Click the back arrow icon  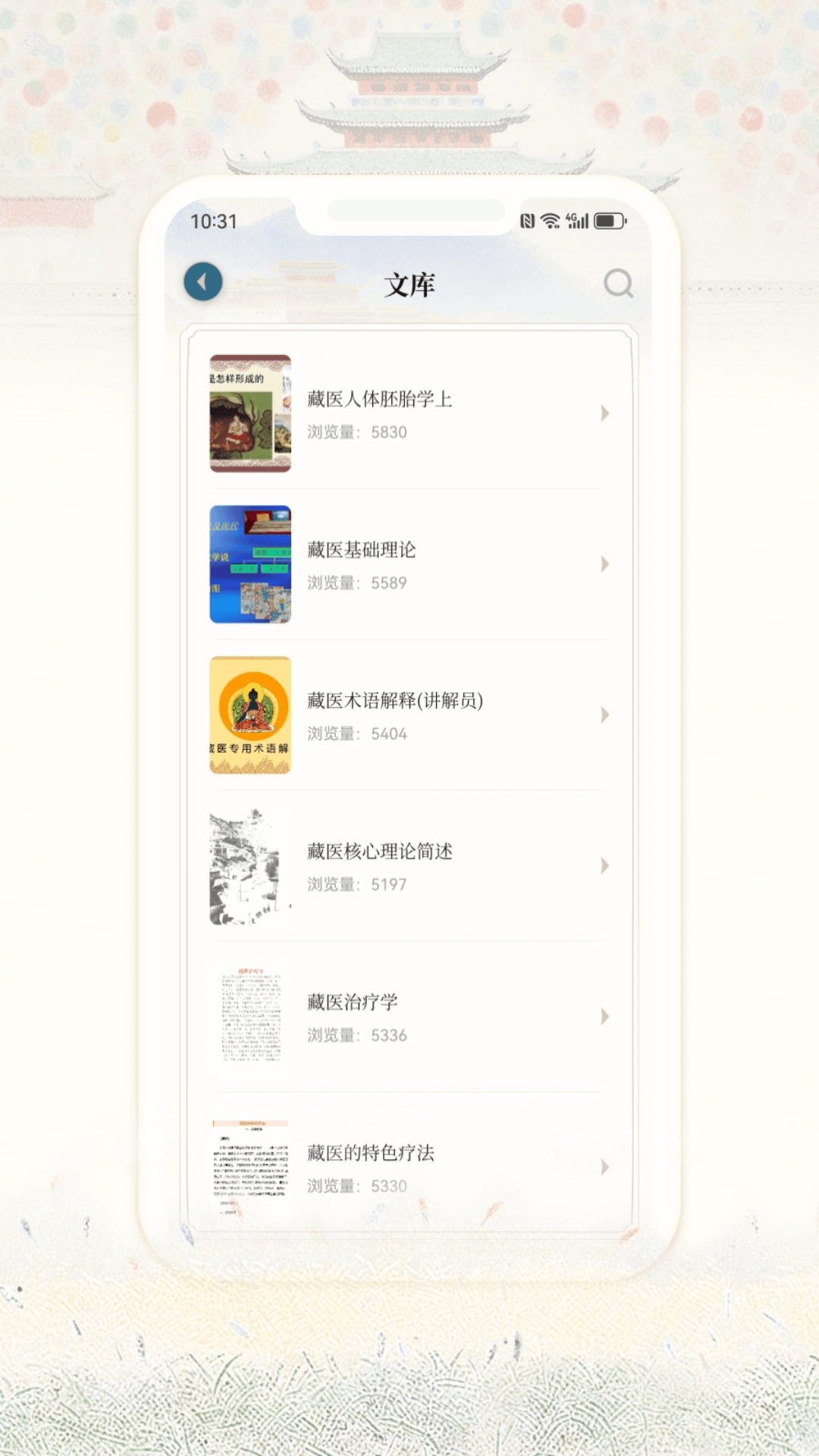(x=202, y=281)
